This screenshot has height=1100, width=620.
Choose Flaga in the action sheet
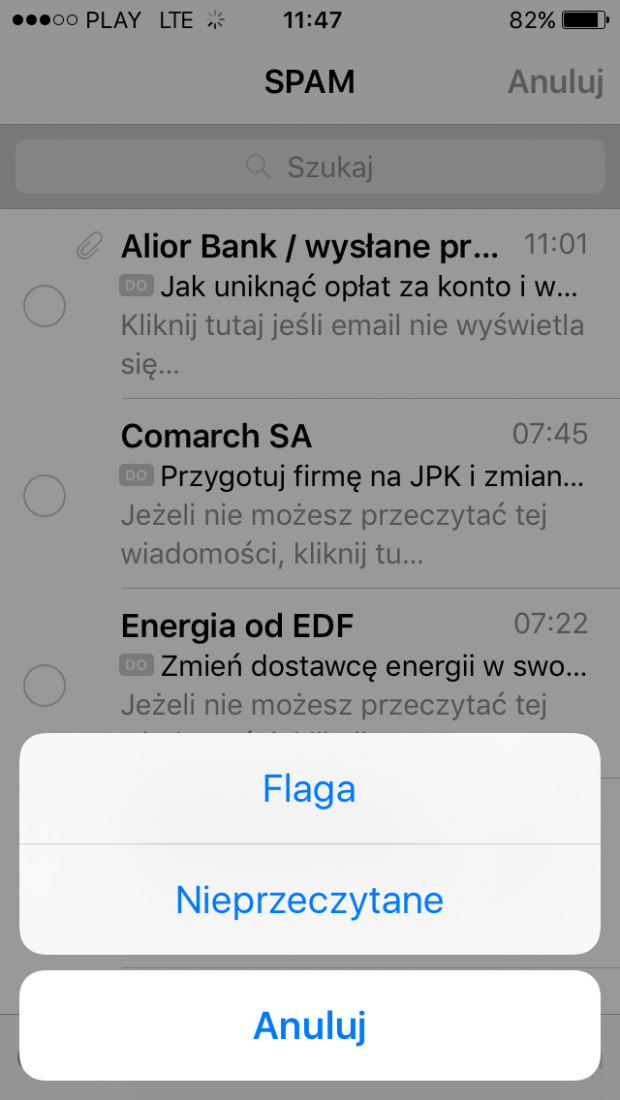(x=309, y=789)
